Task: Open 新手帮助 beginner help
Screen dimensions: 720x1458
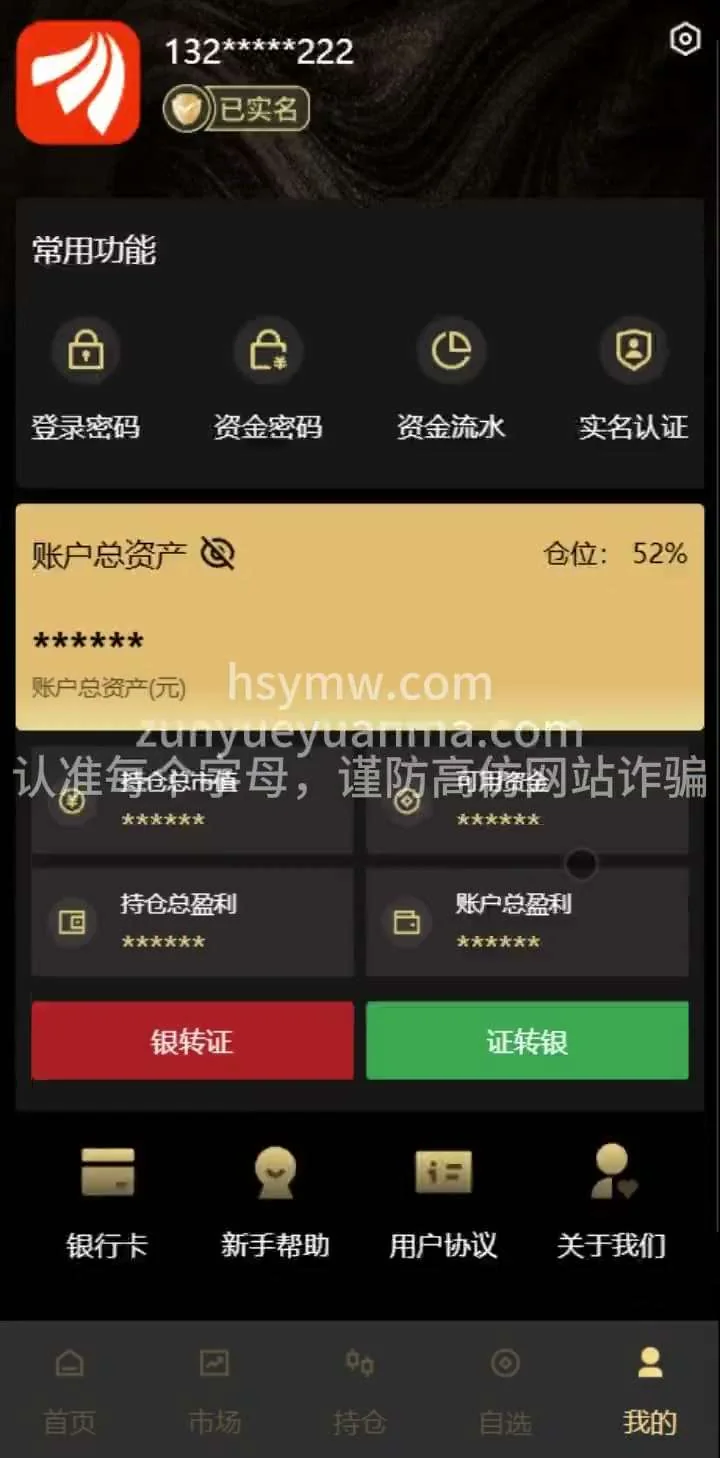Action: (275, 1202)
